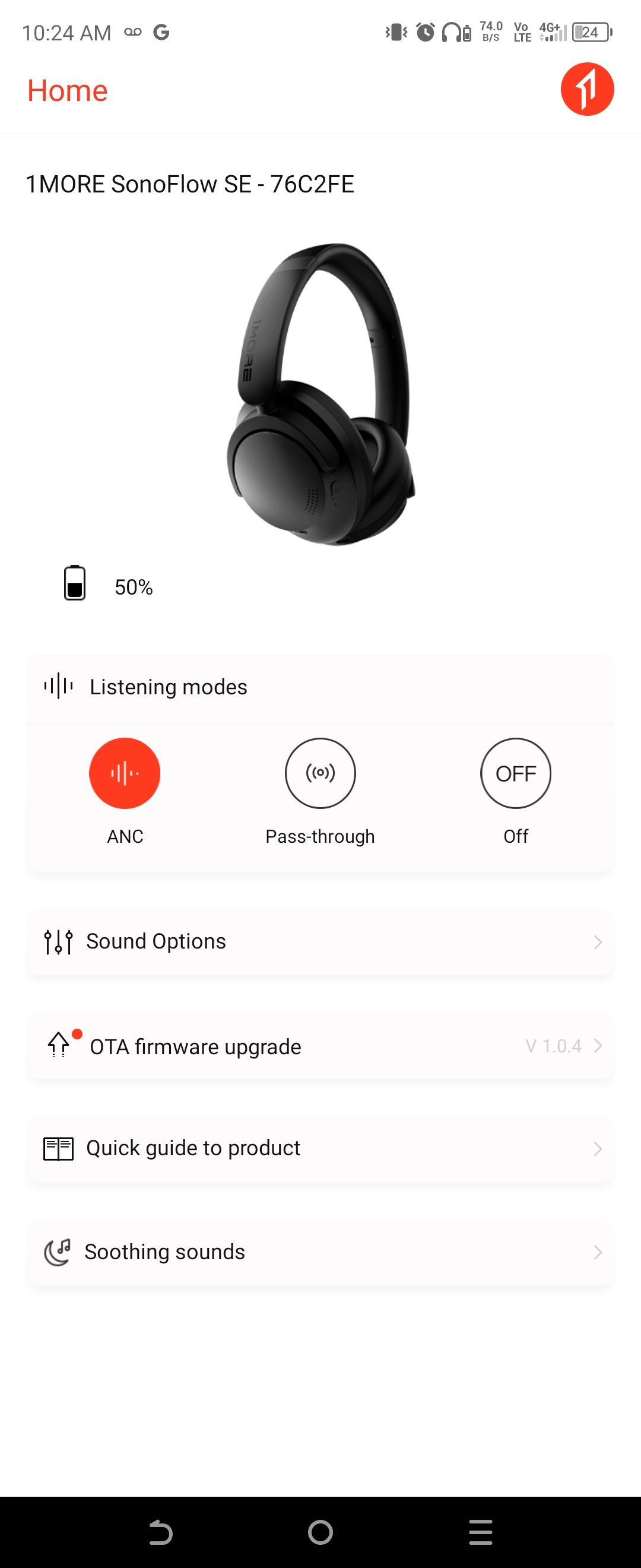Expand the Quick guide to product row

point(320,1148)
